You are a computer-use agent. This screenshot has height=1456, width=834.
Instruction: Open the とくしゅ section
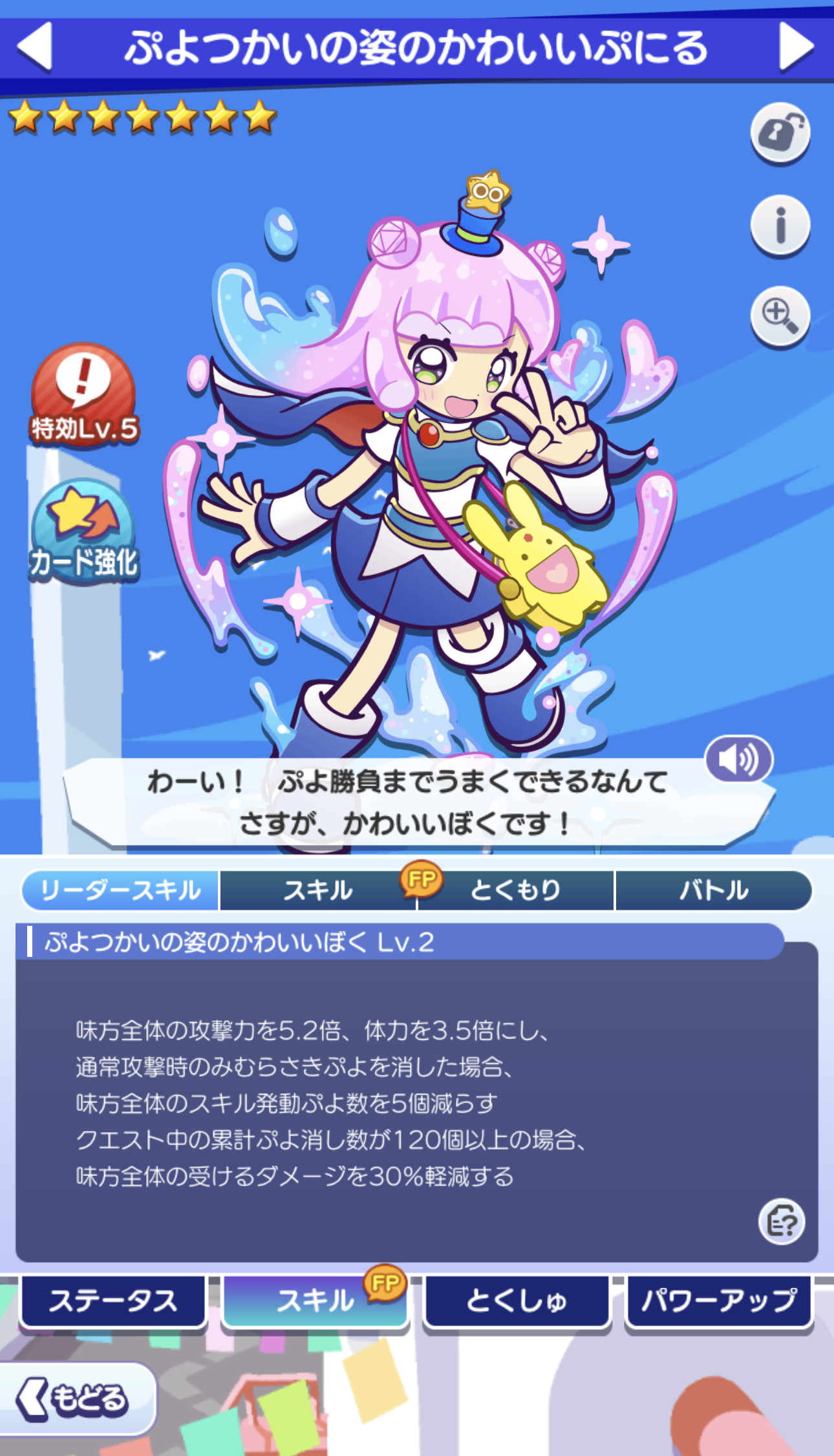point(517,1301)
